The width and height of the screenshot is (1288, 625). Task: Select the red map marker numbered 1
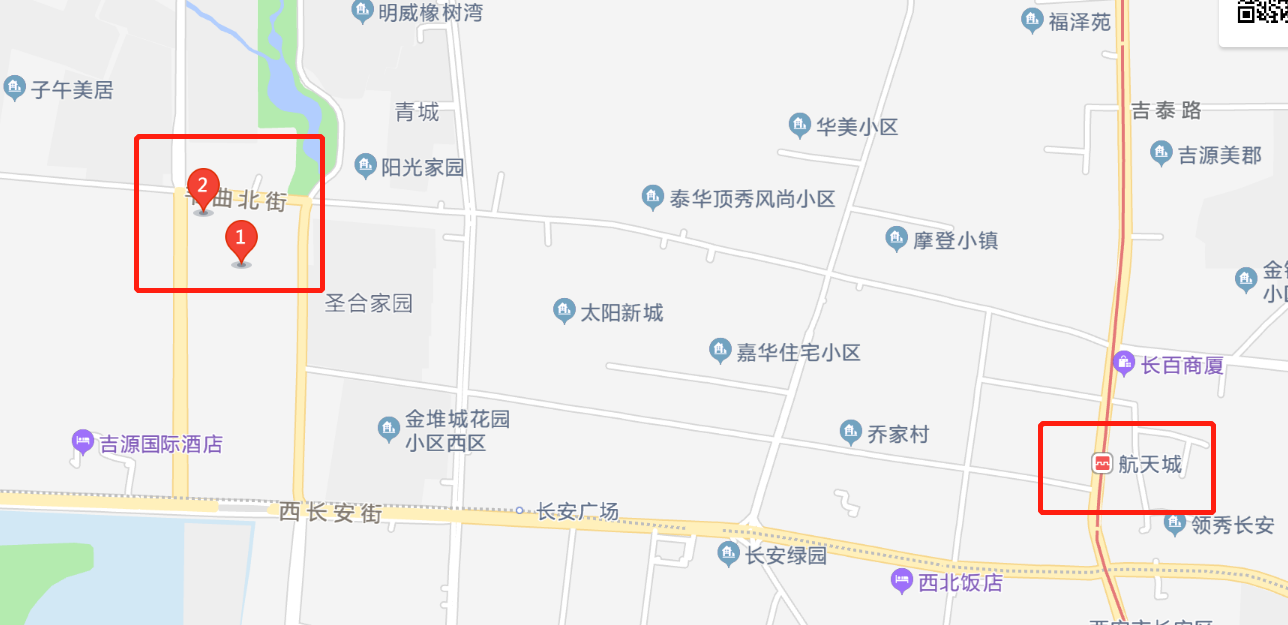click(x=240, y=240)
